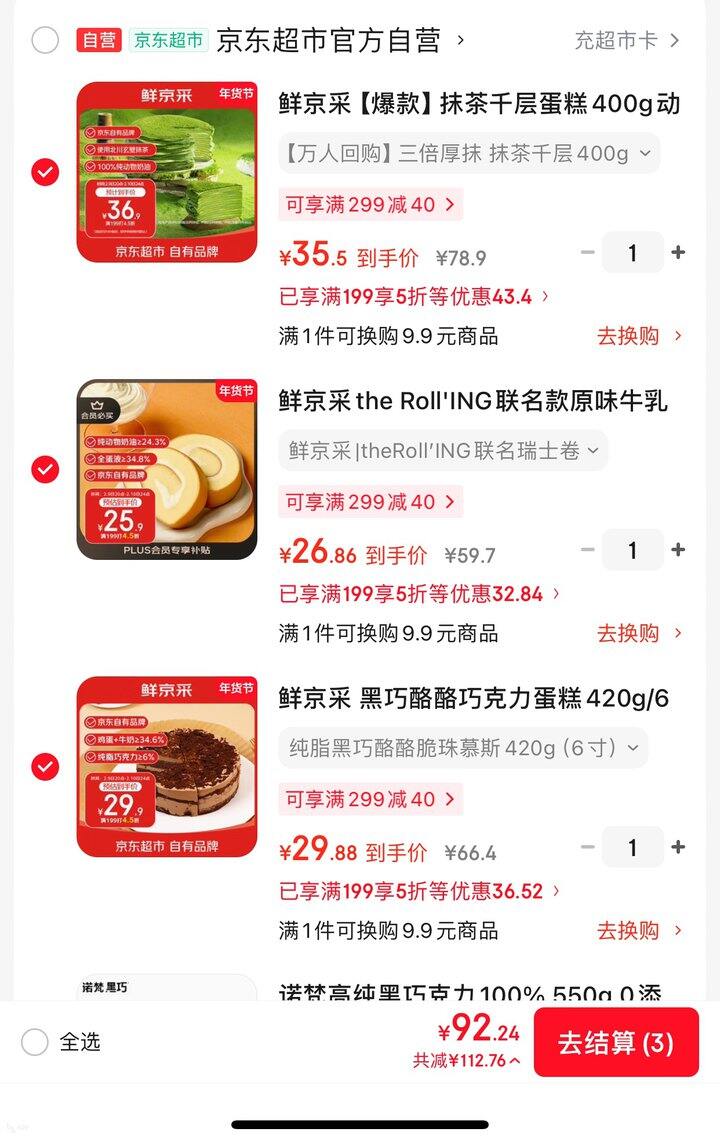Enable the 全选 select-all checkbox
The height and width of the screenshot is (1143, 720).
click(37, 1043)
